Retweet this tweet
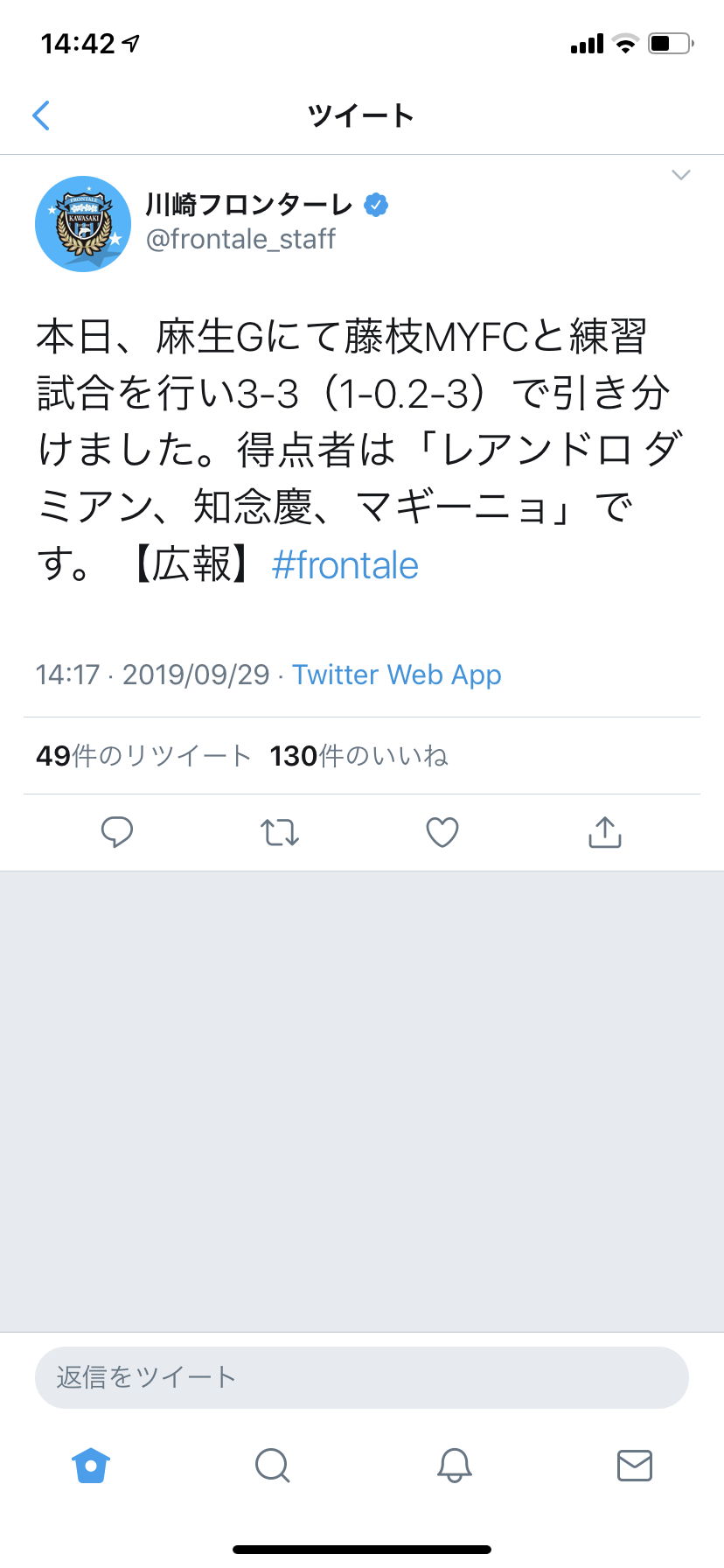 pos(280,832)
